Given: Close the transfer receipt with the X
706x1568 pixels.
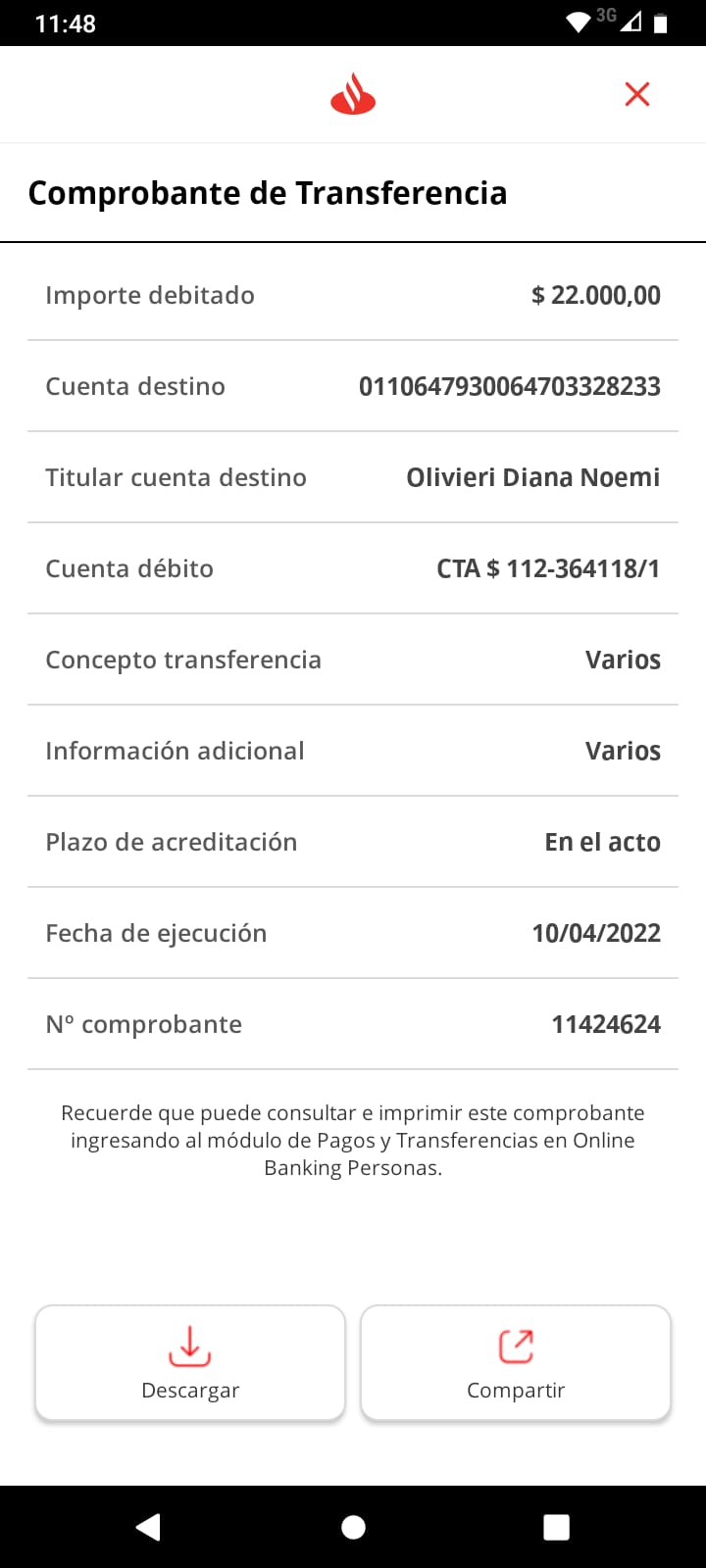Looking at the screenshot, I should tap(637, 95).
